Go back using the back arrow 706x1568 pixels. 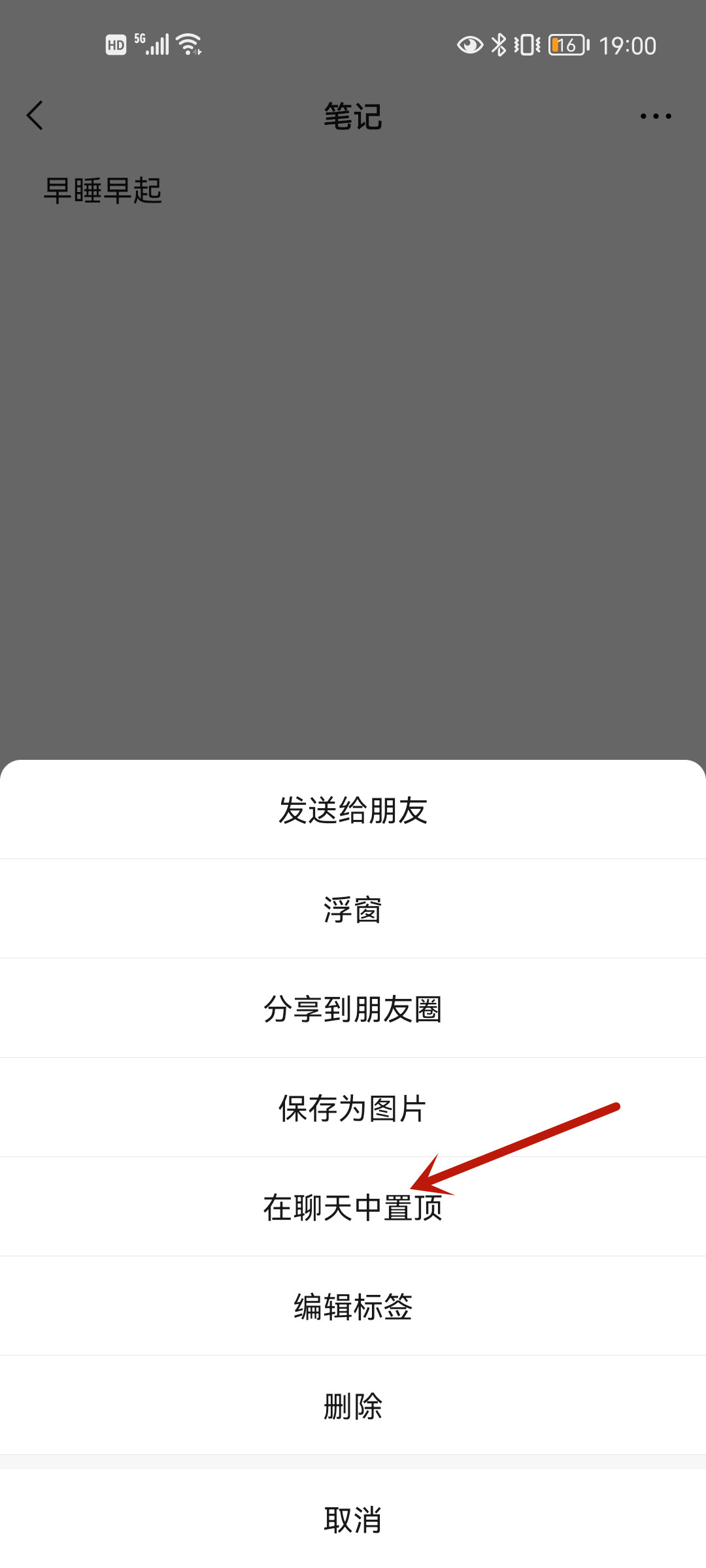click(35, 116)
